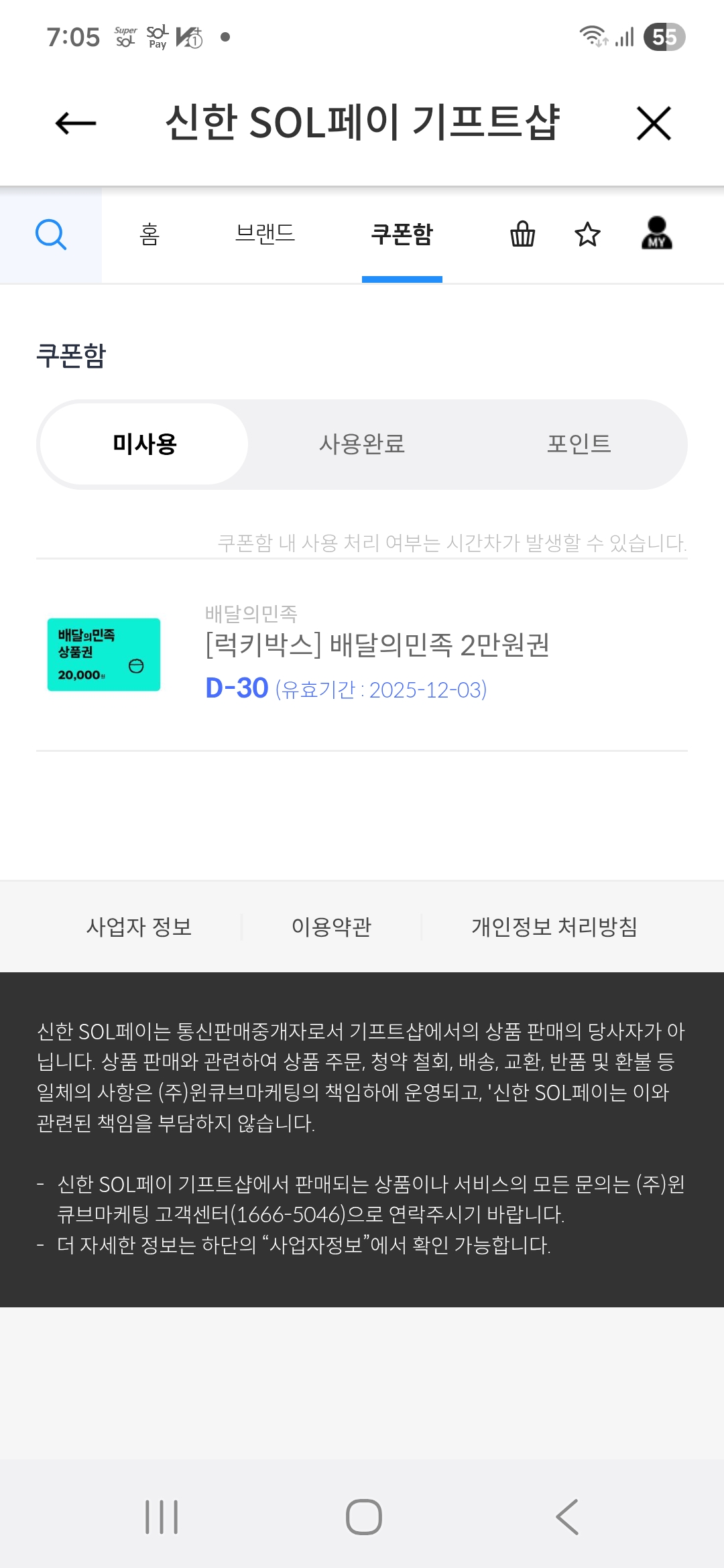Switch to the 브랜드 tab
This screenshot has height=1568, width=724.
pos(265,235)
